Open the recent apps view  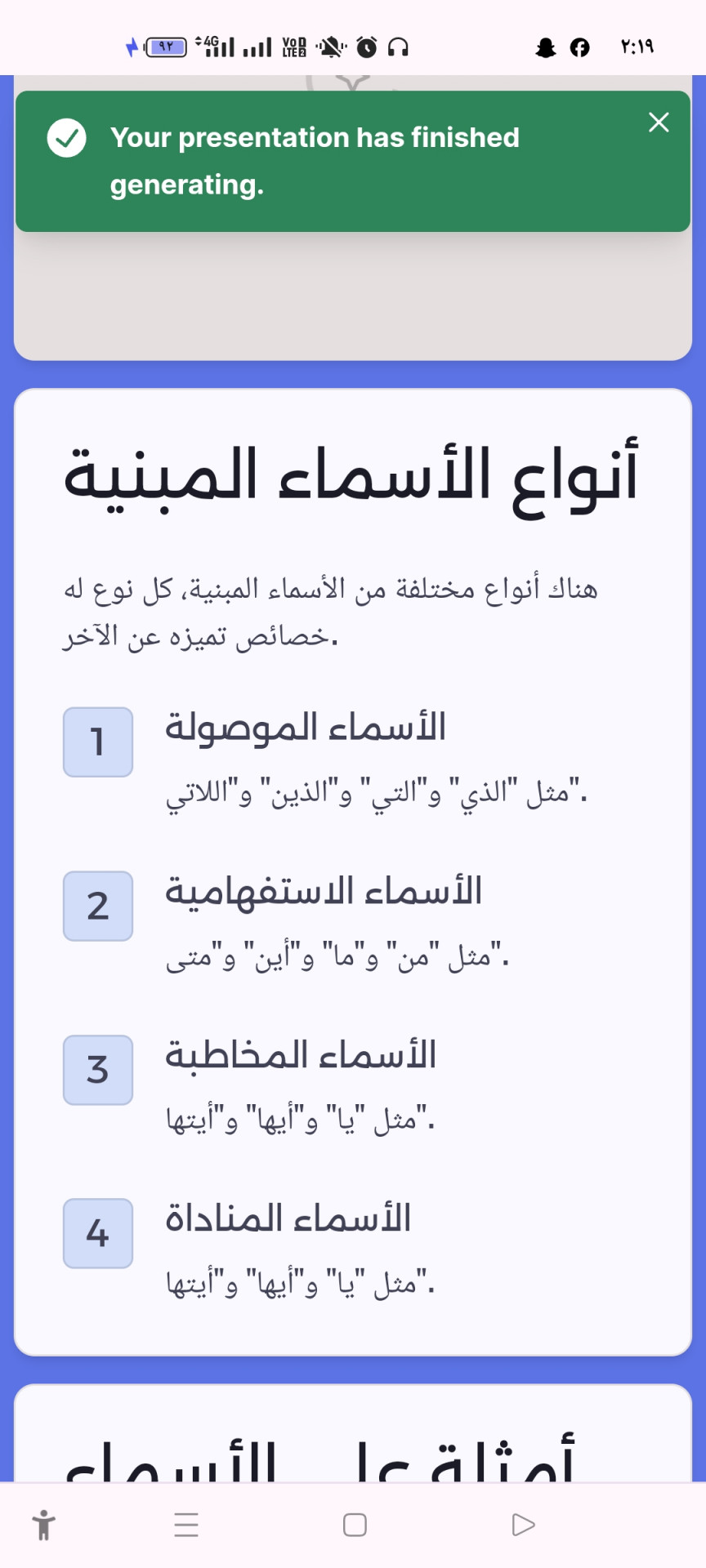coord(186,1525)
